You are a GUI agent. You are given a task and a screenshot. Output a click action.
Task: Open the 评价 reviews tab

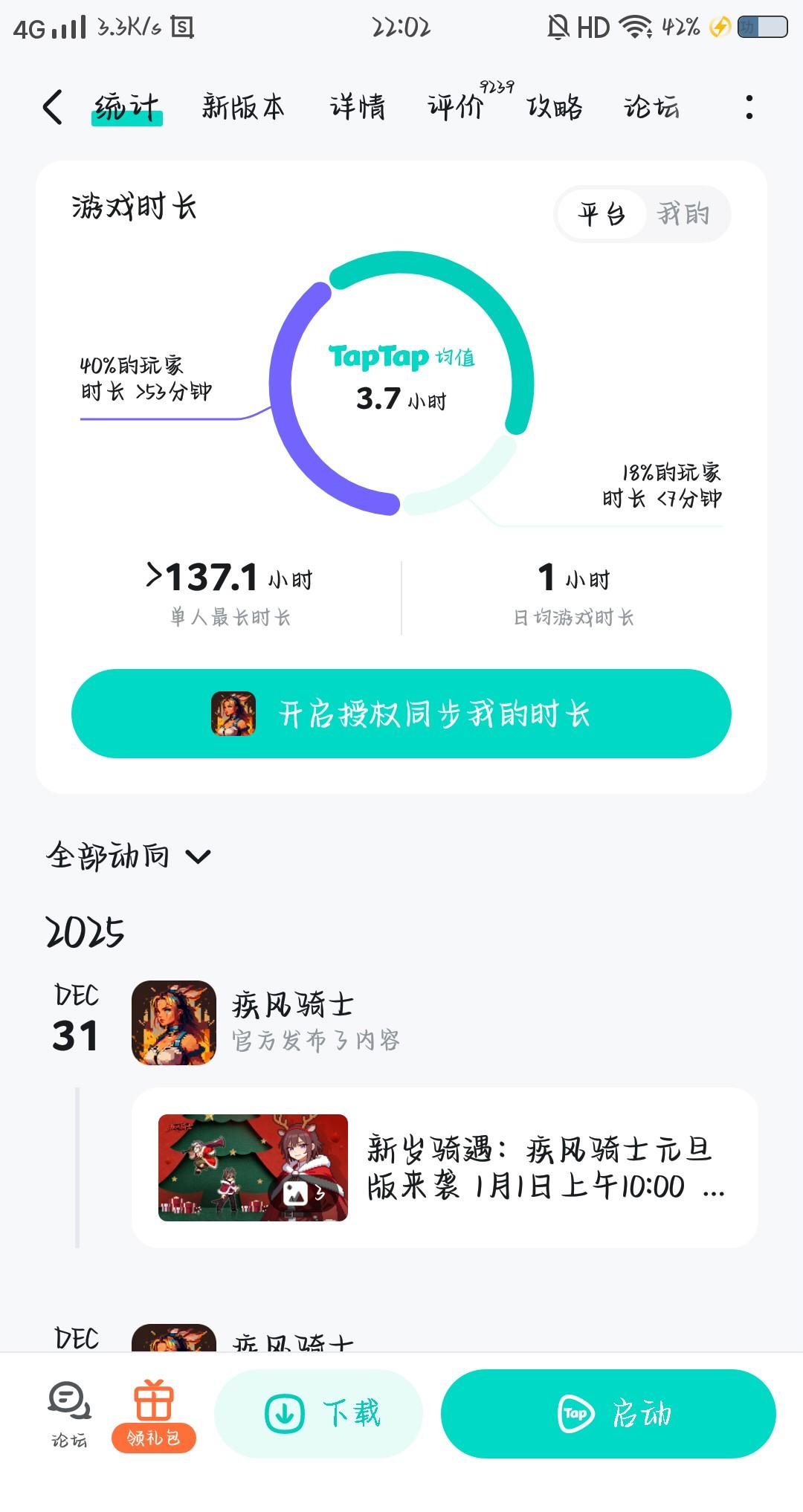click(457, 107)
